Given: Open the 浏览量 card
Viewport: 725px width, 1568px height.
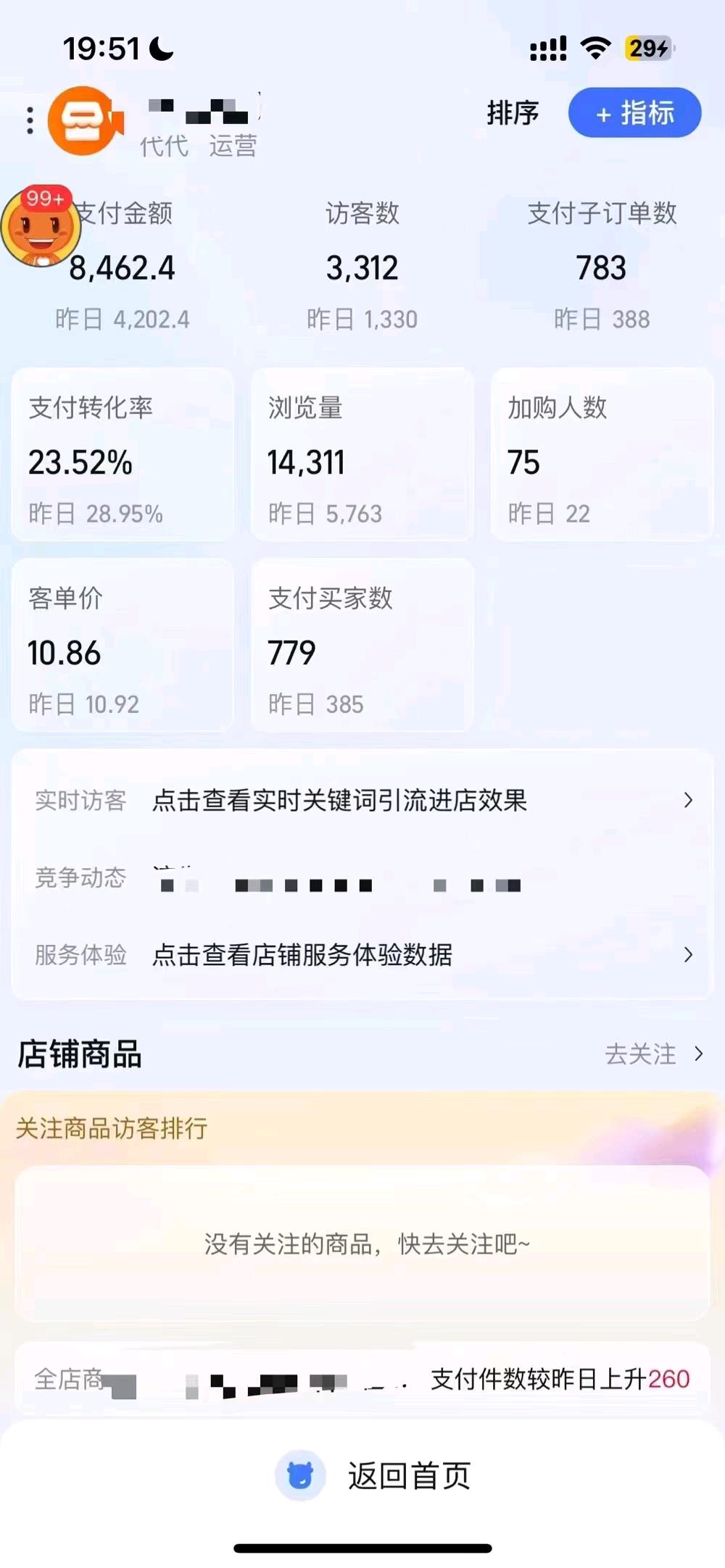Looking at the screenshot, I should pos(362,455).
